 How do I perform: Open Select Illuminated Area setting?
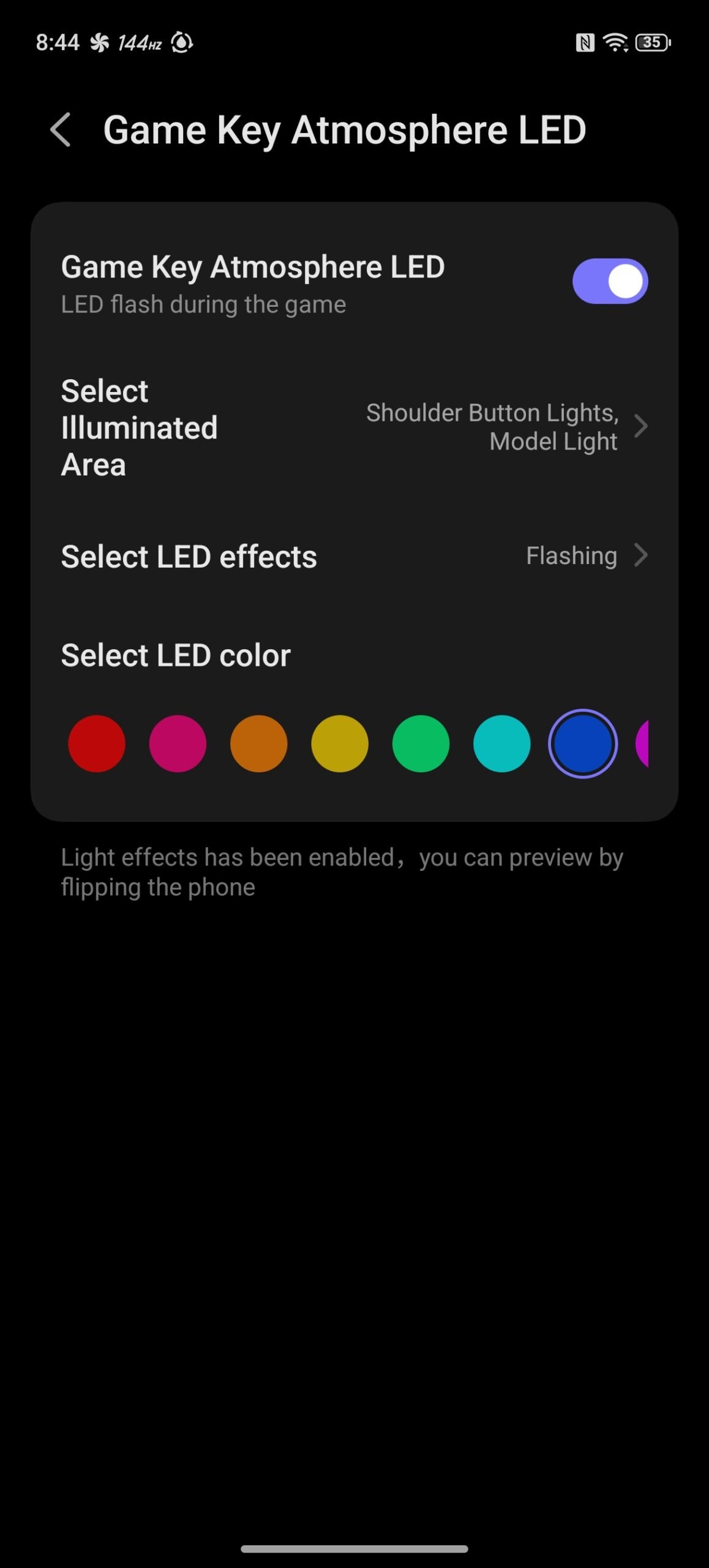pyautogui.click(x=354, y=428)
